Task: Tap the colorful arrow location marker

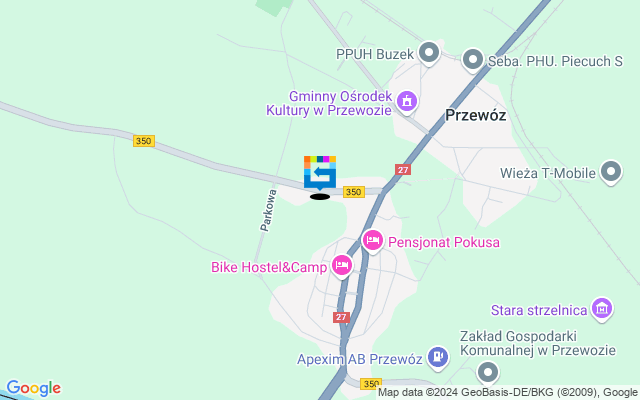Action: click(x=320, y=172)
